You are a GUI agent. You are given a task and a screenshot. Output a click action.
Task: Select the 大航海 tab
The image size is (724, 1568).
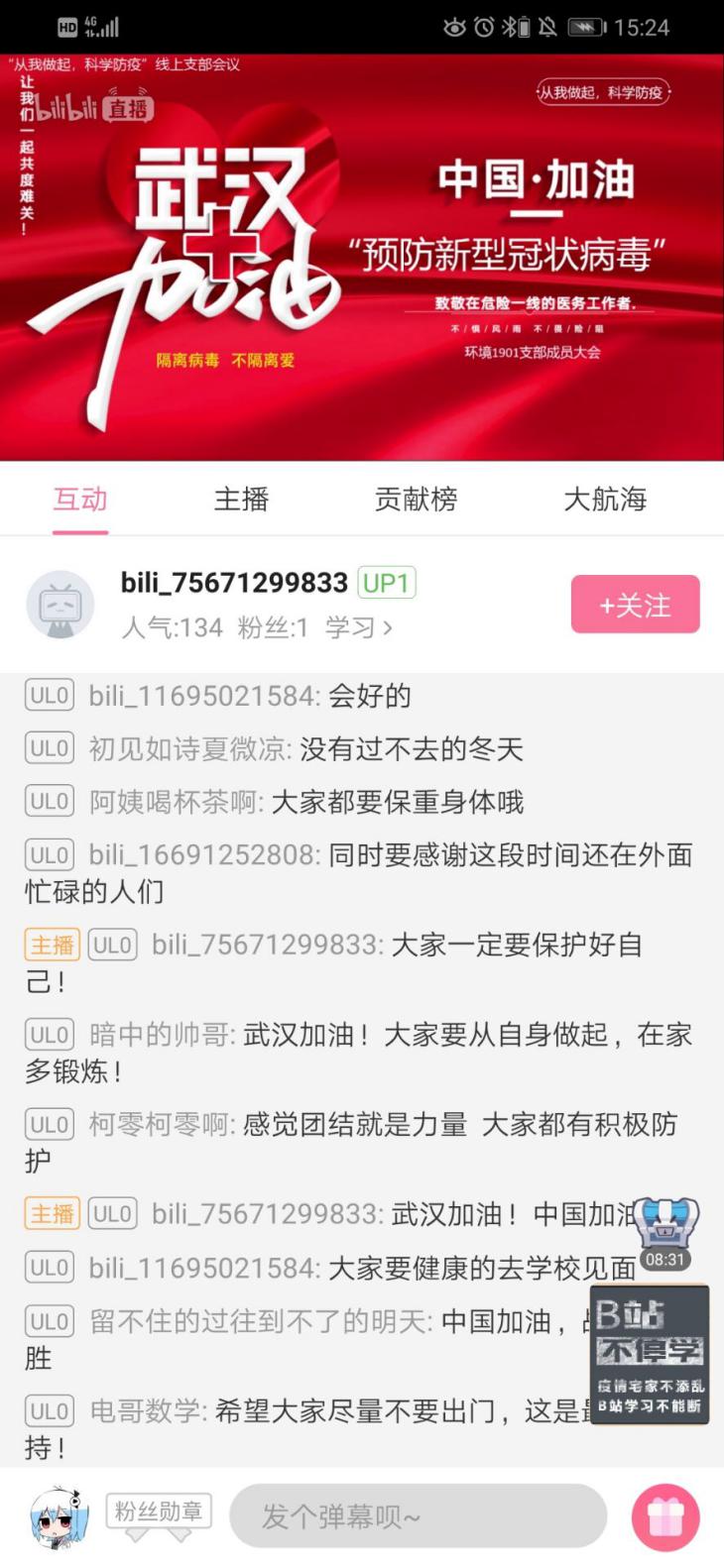[x=605, y=500]
